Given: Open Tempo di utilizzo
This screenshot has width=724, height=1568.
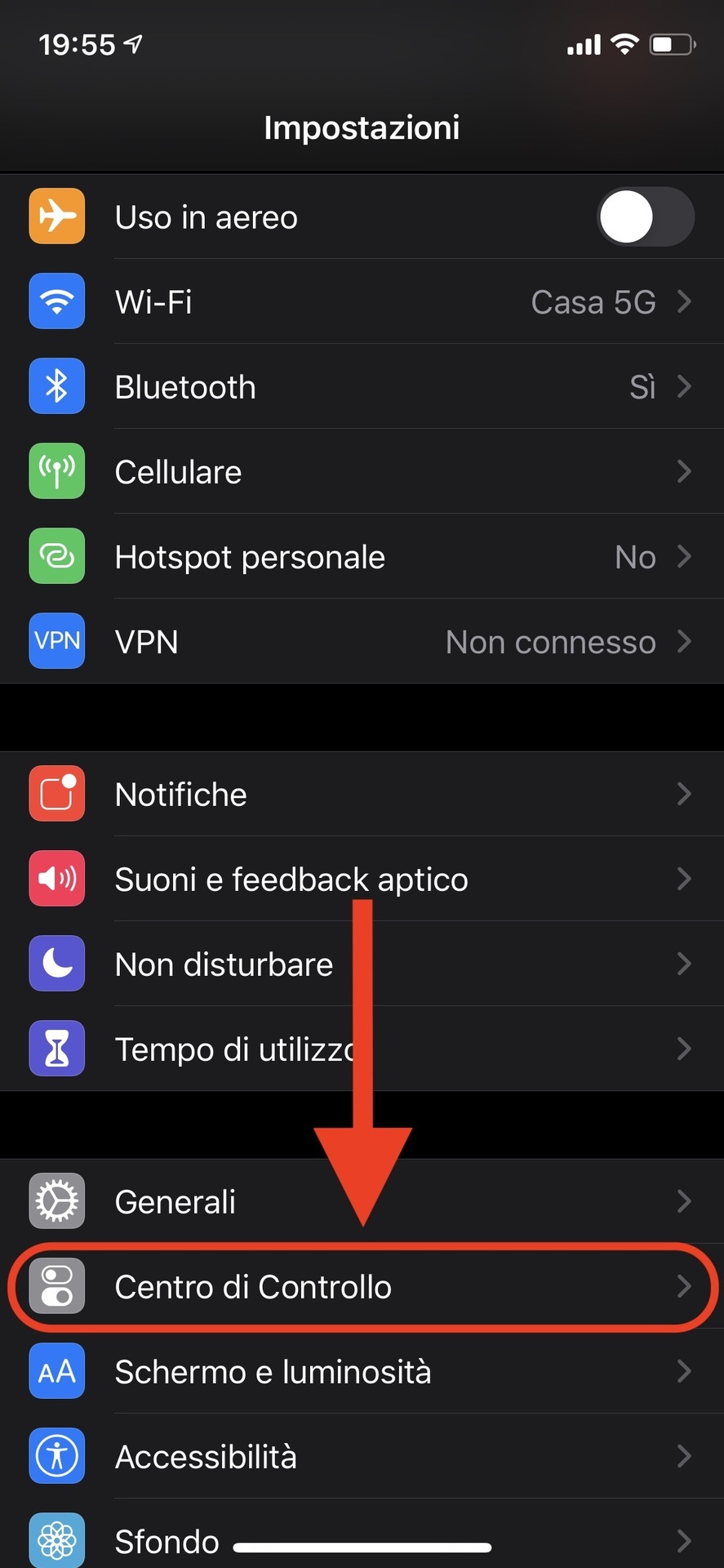Looking at the screenshot, I should click(362, 1049).
